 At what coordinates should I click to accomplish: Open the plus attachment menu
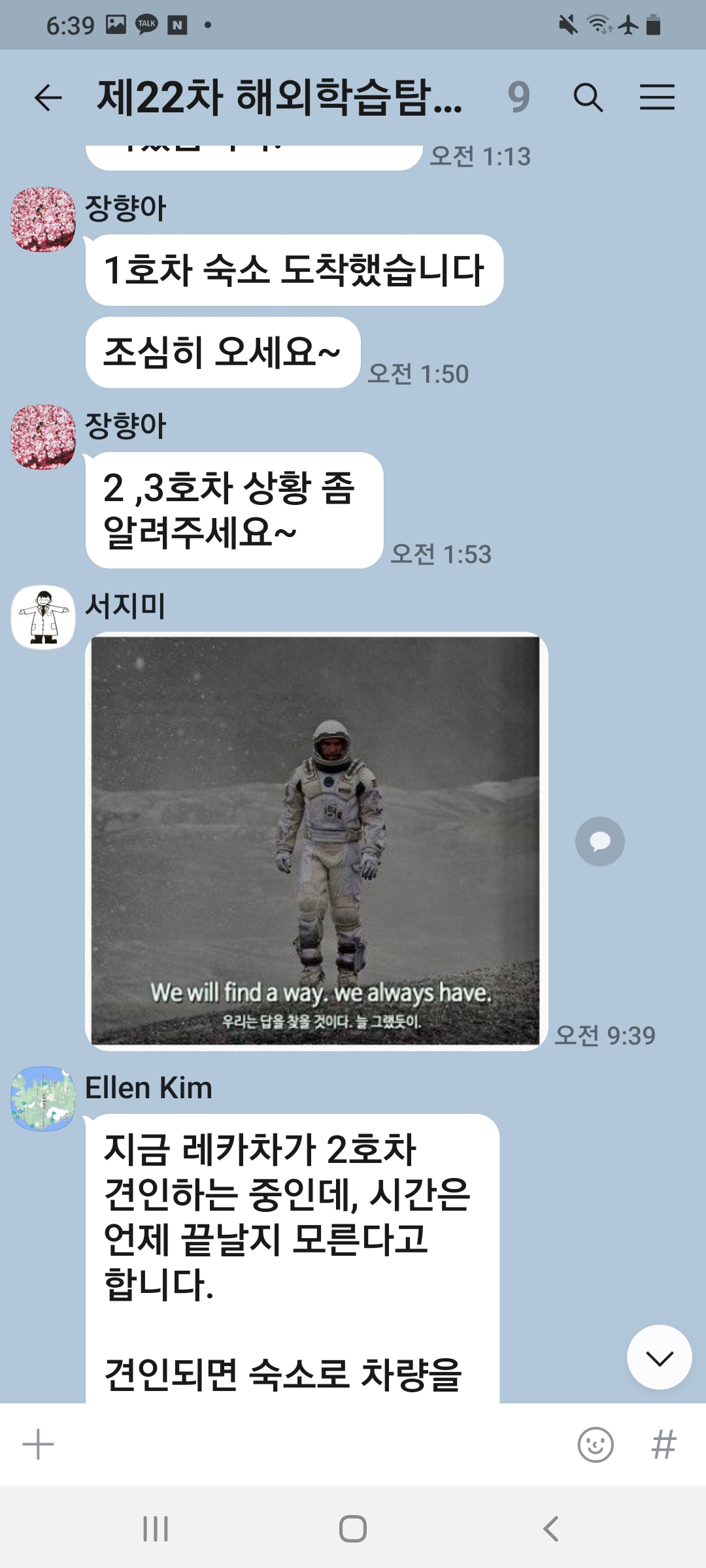tap(38, 1445)
